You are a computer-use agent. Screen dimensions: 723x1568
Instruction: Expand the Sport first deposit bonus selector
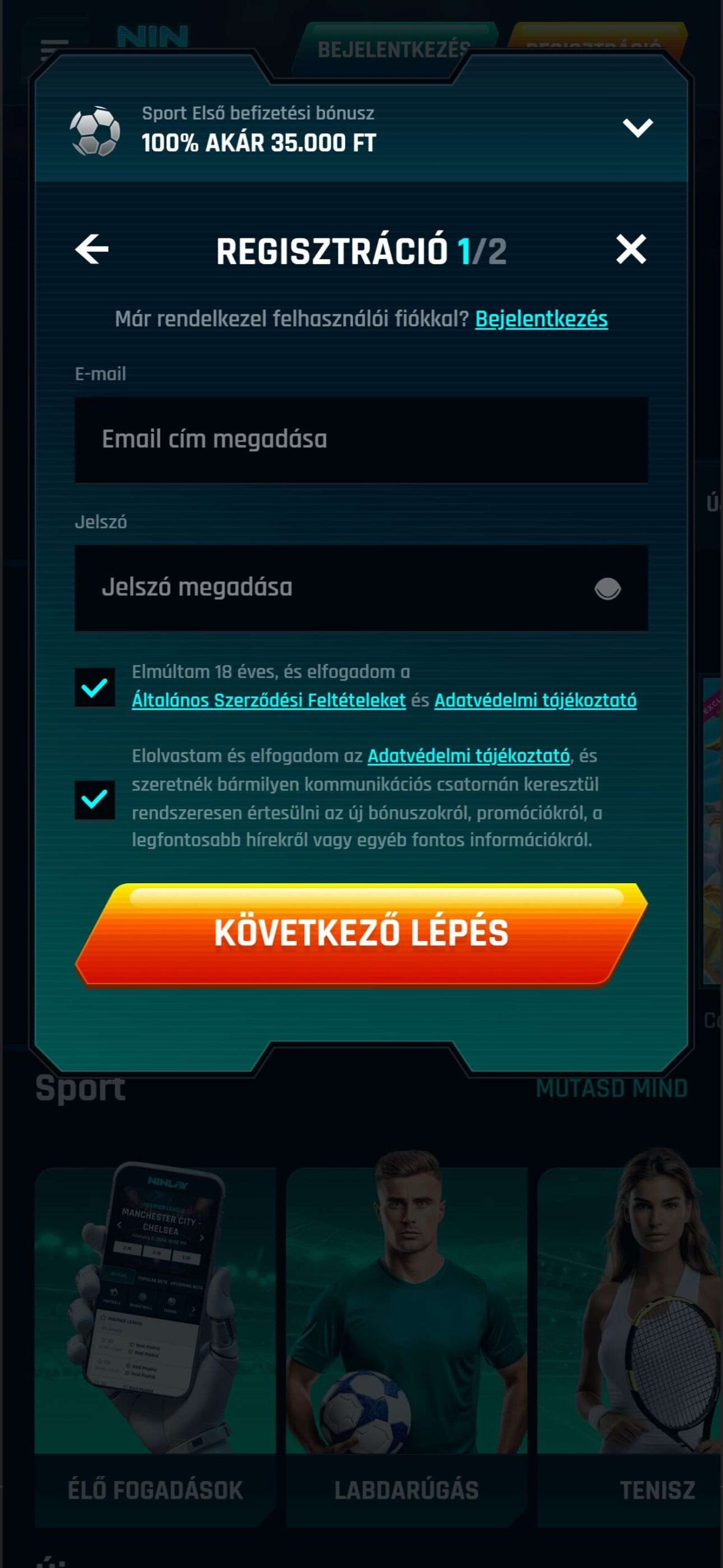tap(637, 127)
